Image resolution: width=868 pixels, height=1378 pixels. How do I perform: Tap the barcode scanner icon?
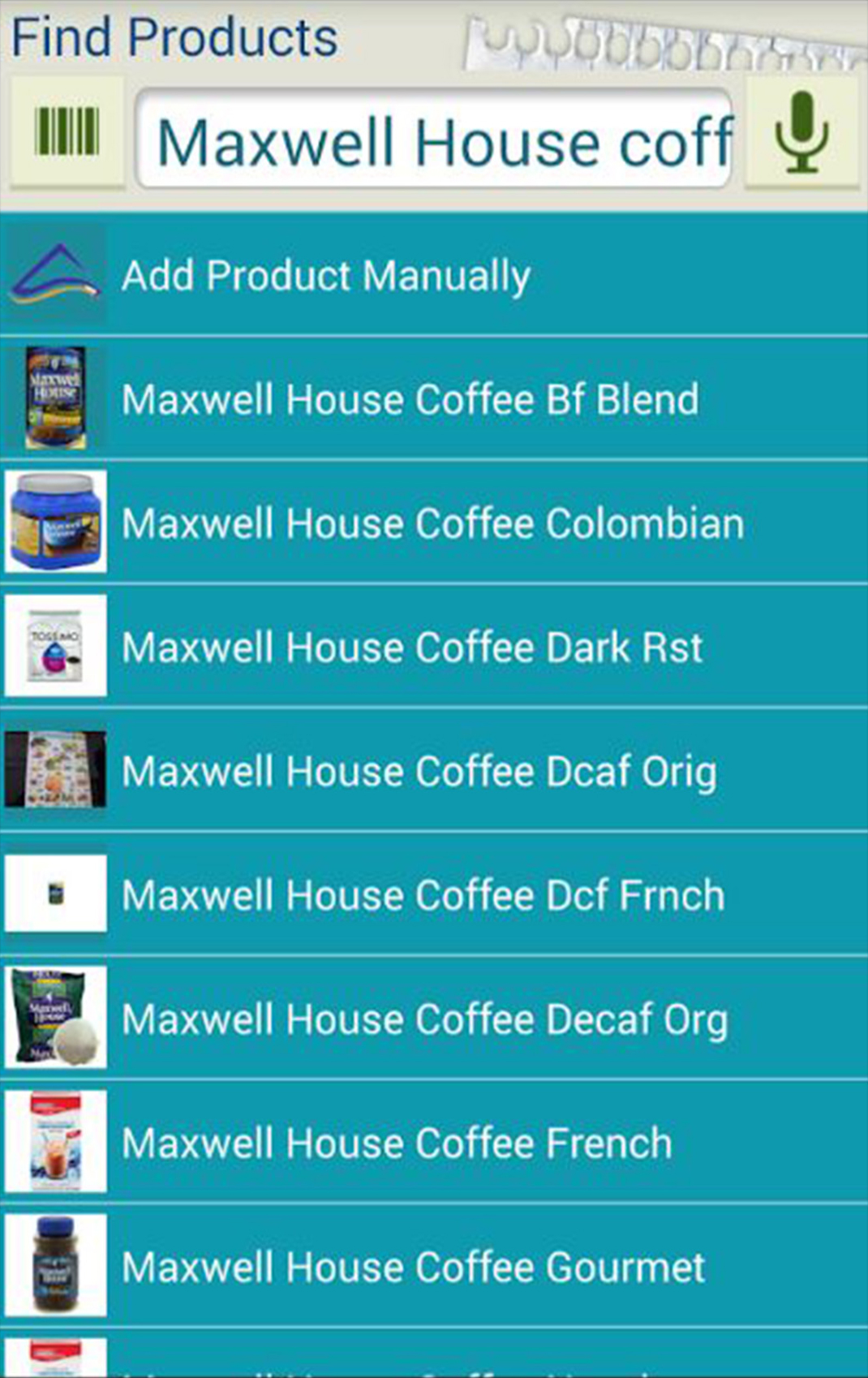coord(67,133)
